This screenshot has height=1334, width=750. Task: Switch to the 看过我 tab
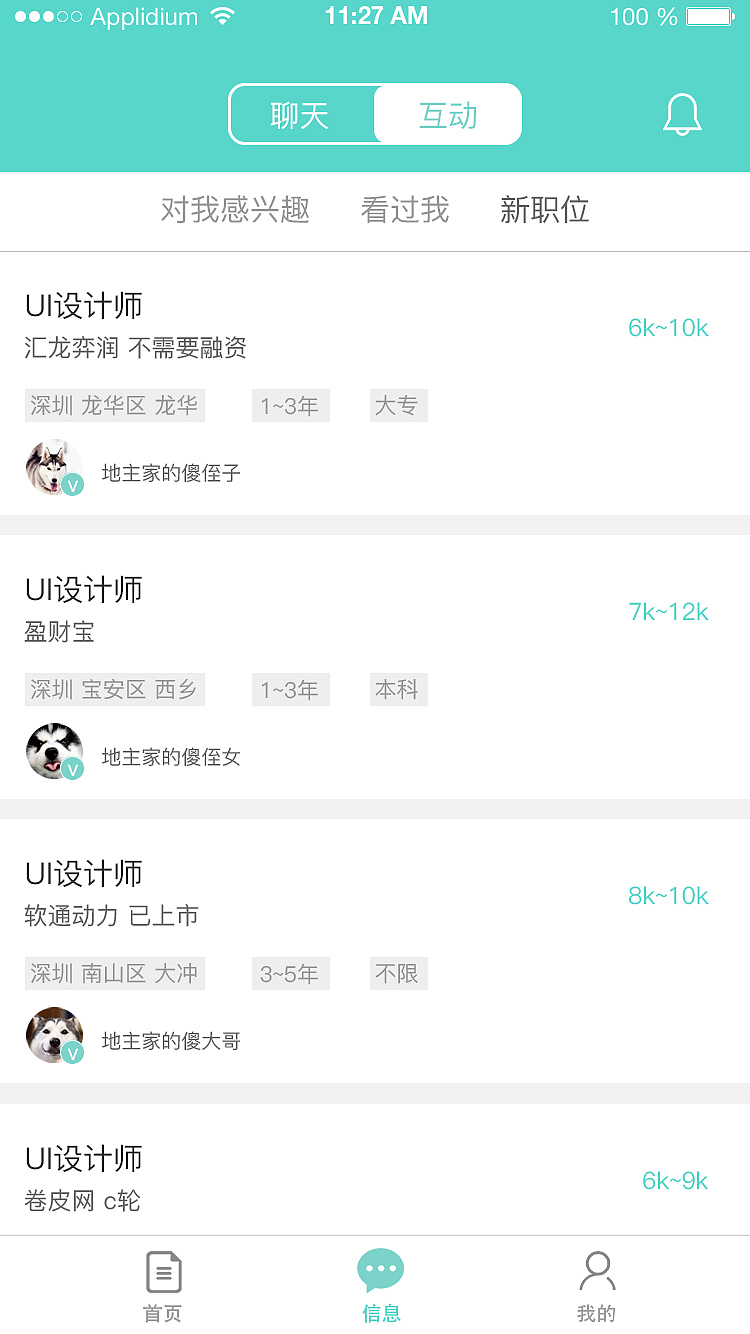[x=404, y=210]
